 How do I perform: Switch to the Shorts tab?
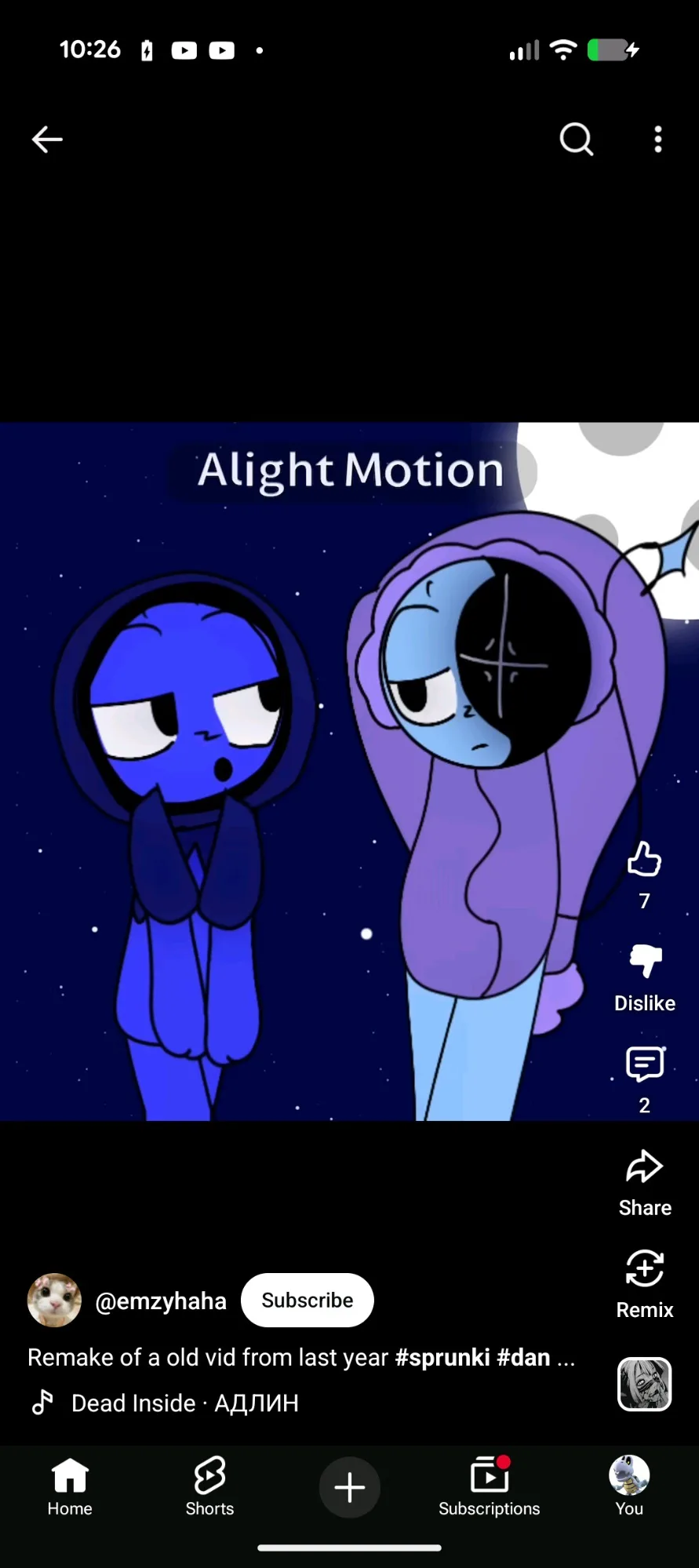point(209,1487)
